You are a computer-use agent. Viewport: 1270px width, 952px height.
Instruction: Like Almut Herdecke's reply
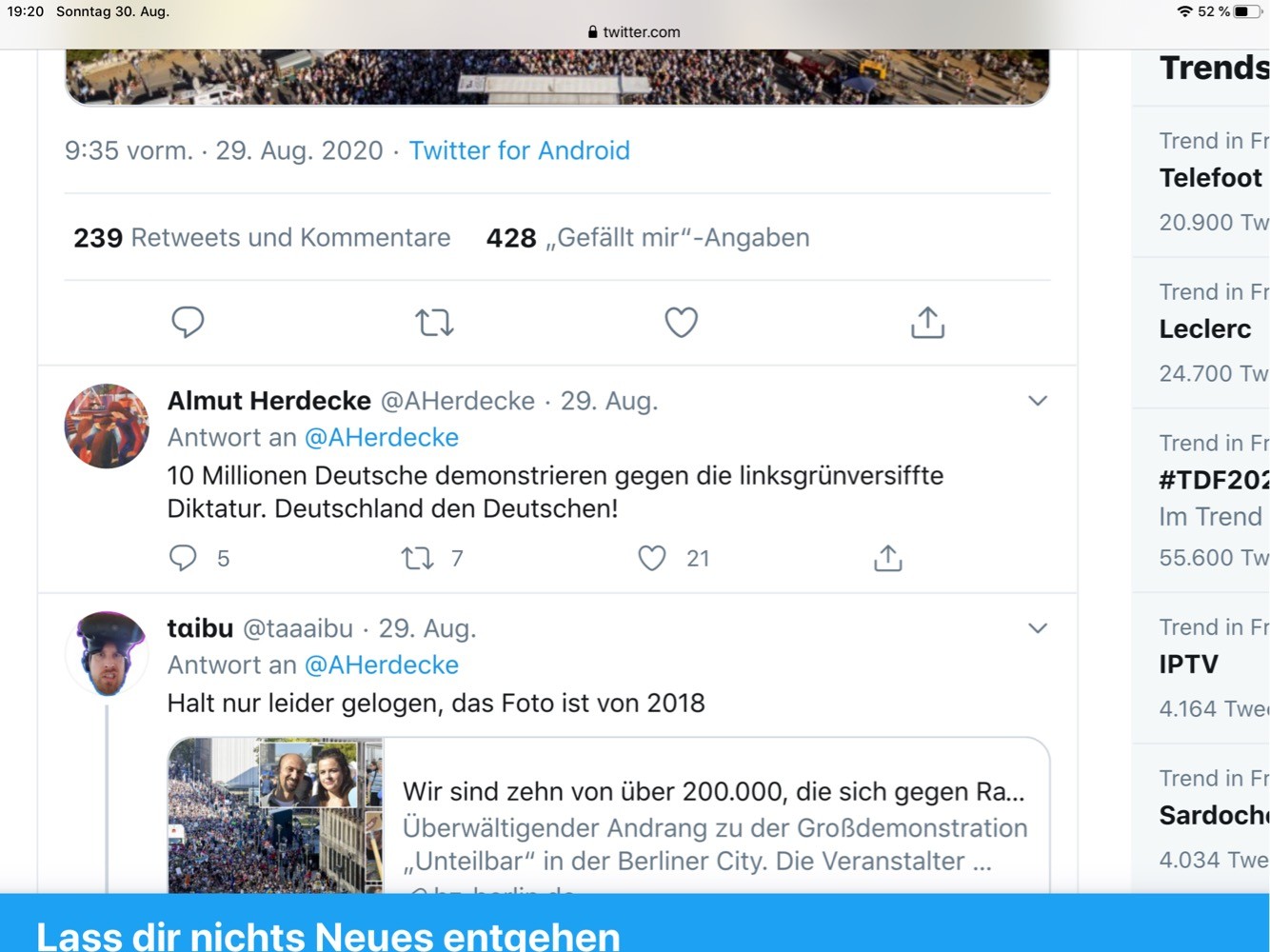[652, 558]
